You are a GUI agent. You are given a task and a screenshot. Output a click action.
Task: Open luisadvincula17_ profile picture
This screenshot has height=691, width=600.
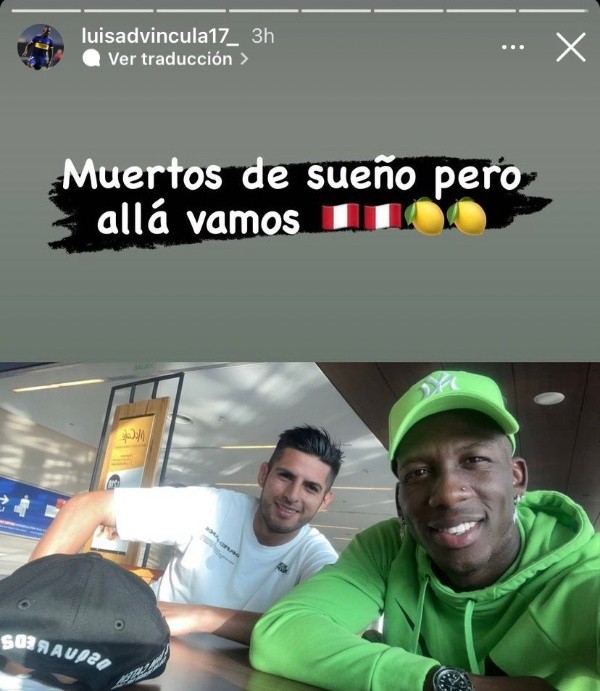pos(40,47)
